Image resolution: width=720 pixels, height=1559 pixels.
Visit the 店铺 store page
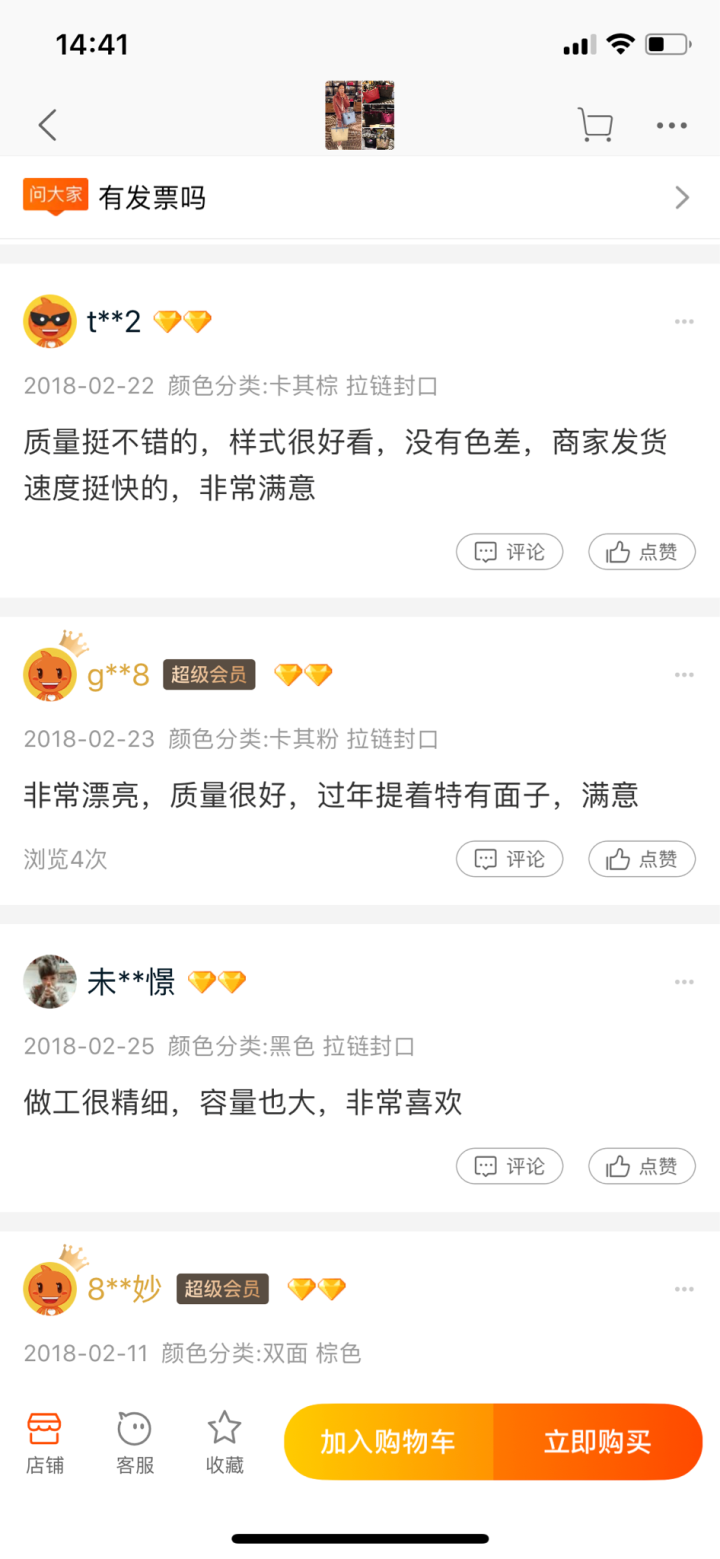click(44, 1443)
